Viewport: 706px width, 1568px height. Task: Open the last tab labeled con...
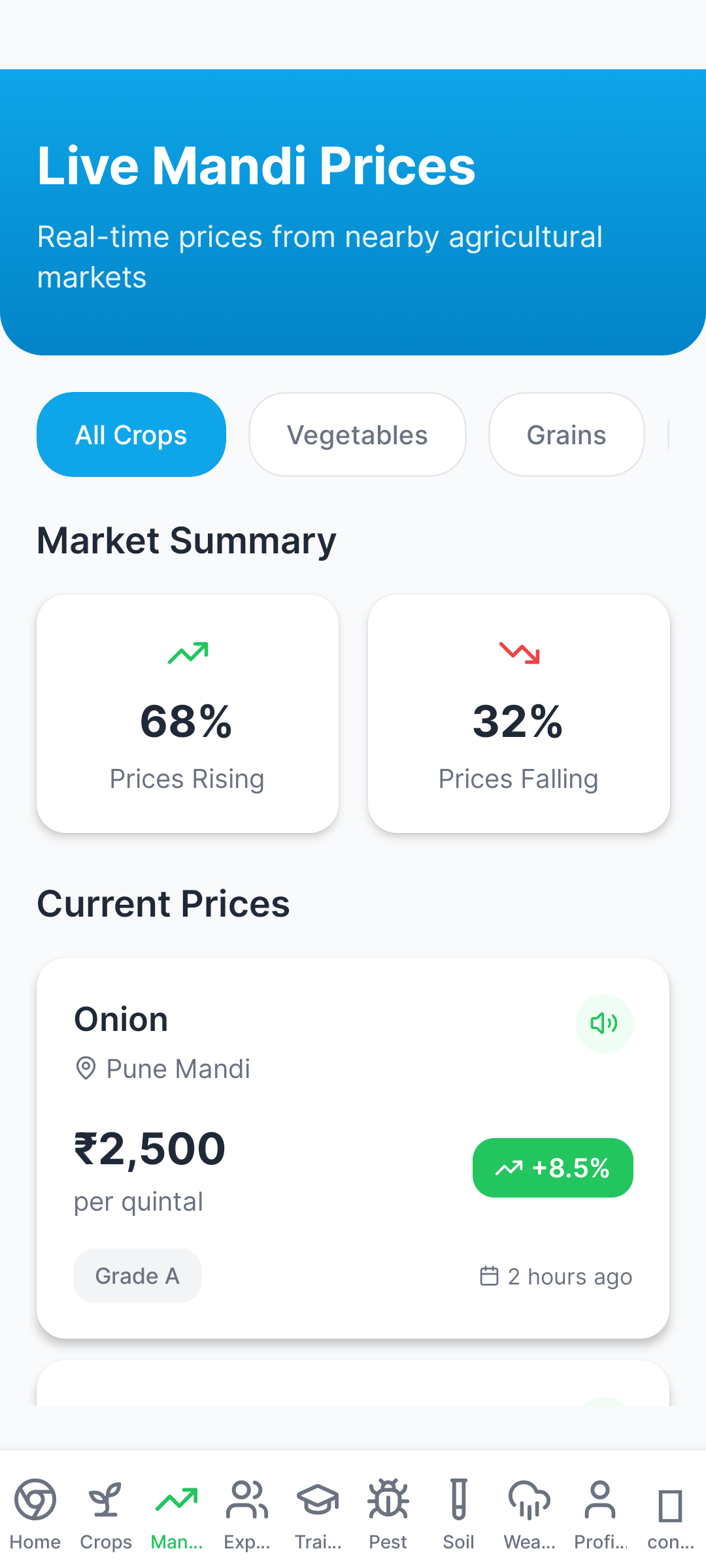click(x=671, y=1513)
